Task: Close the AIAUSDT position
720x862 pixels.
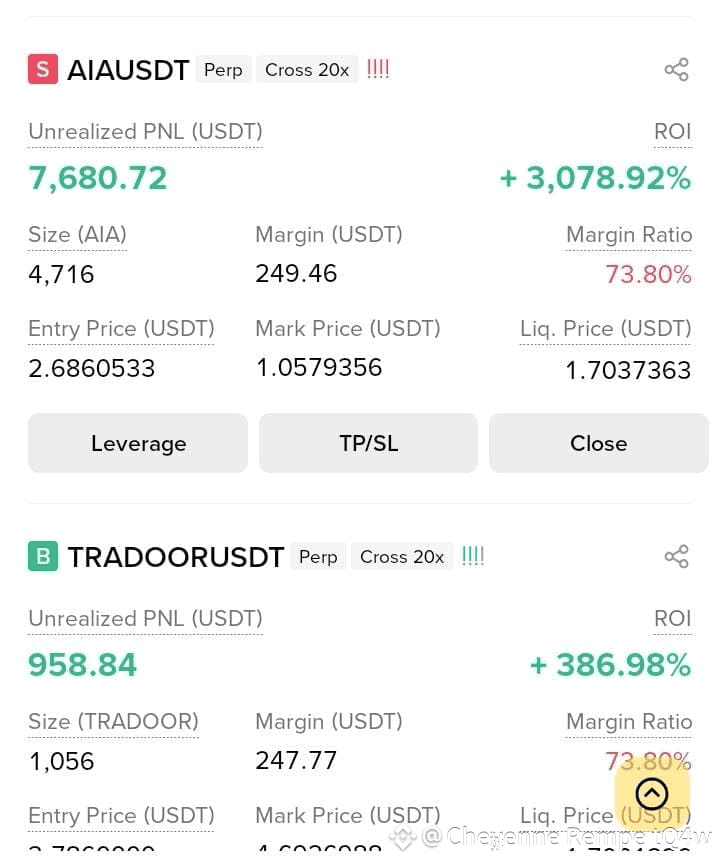Action: 598,443
